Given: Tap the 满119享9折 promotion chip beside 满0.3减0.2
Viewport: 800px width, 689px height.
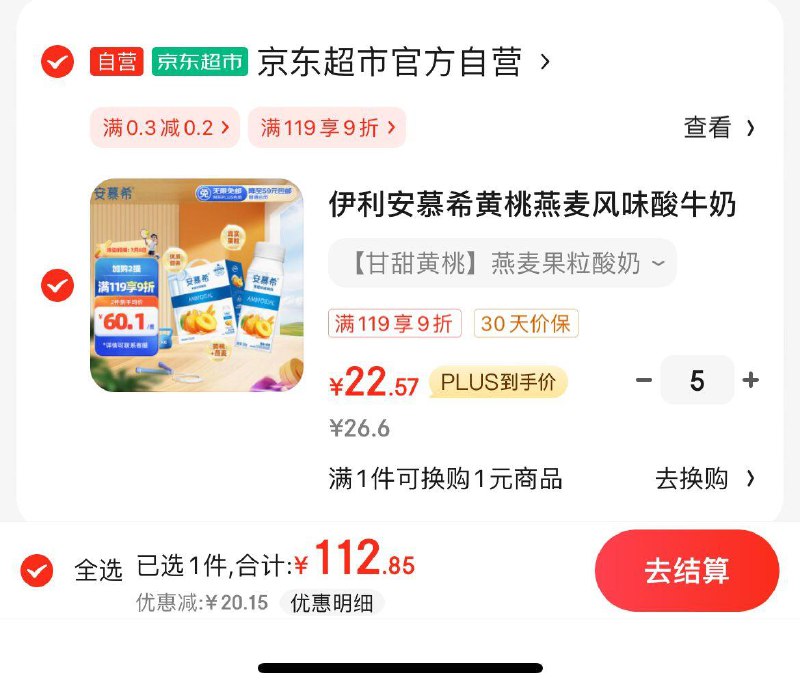Looking at the screenshot, I should coord(327,128).
